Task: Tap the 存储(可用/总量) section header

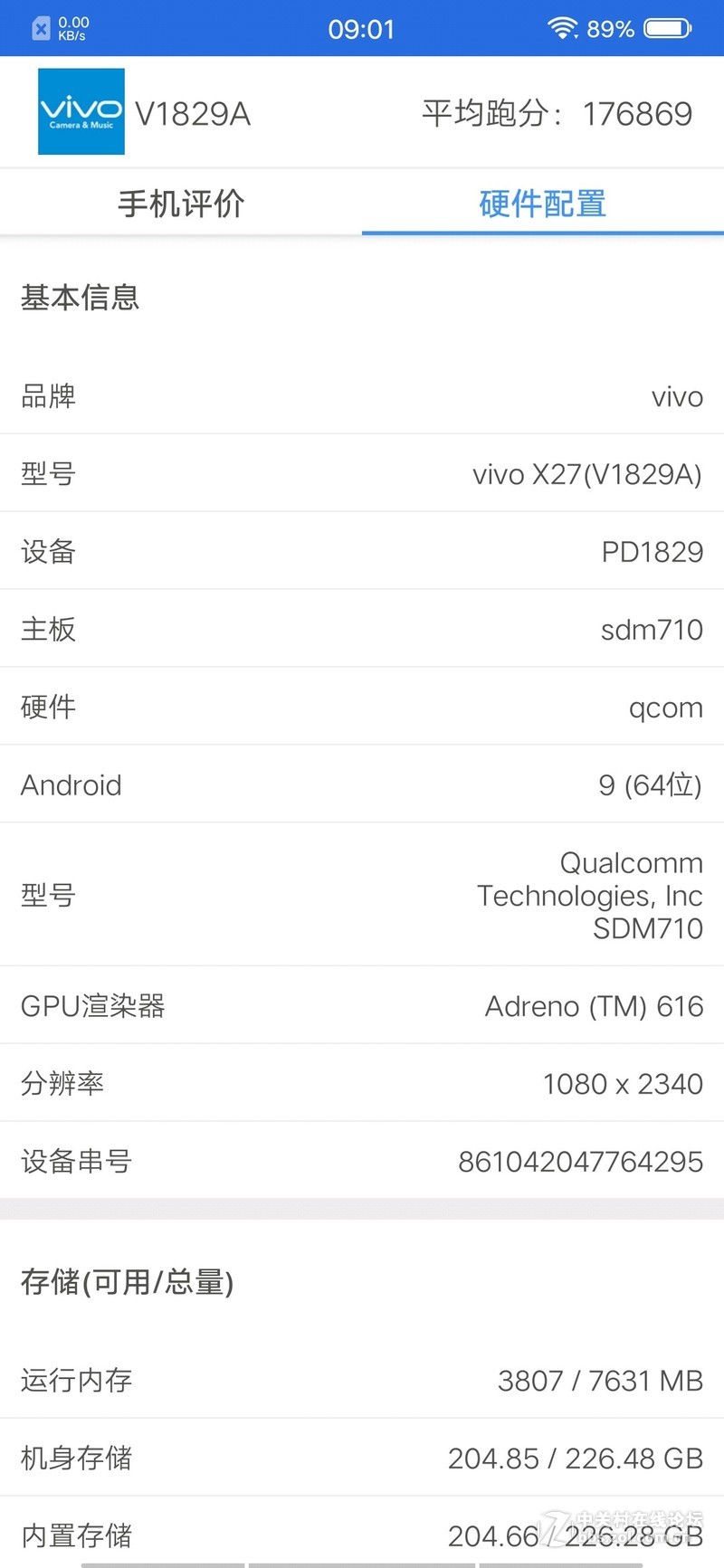Action: [x=127, y=1282]
